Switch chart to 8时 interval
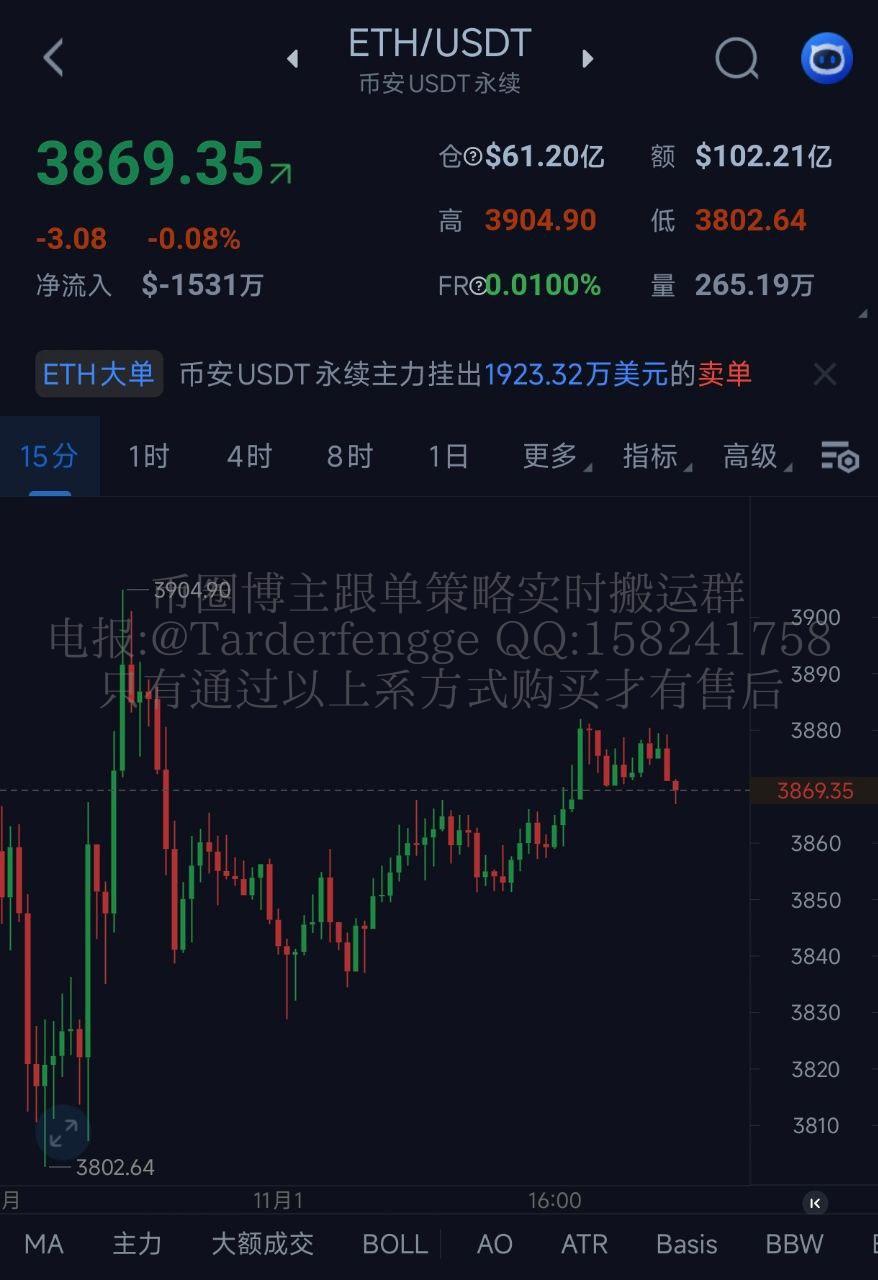 (349, 457)
